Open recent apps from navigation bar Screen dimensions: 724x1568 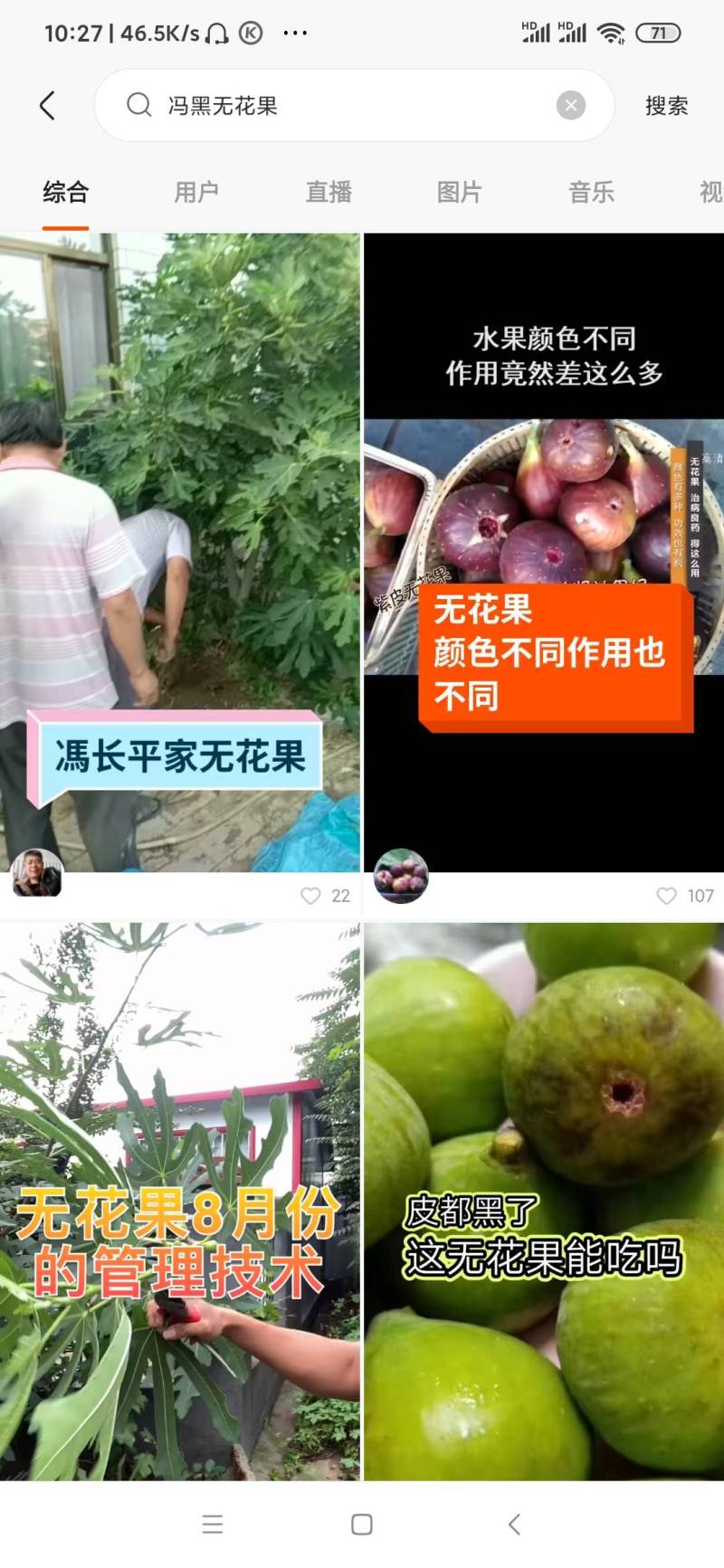pyautogui.click(x=213, y=1525)
